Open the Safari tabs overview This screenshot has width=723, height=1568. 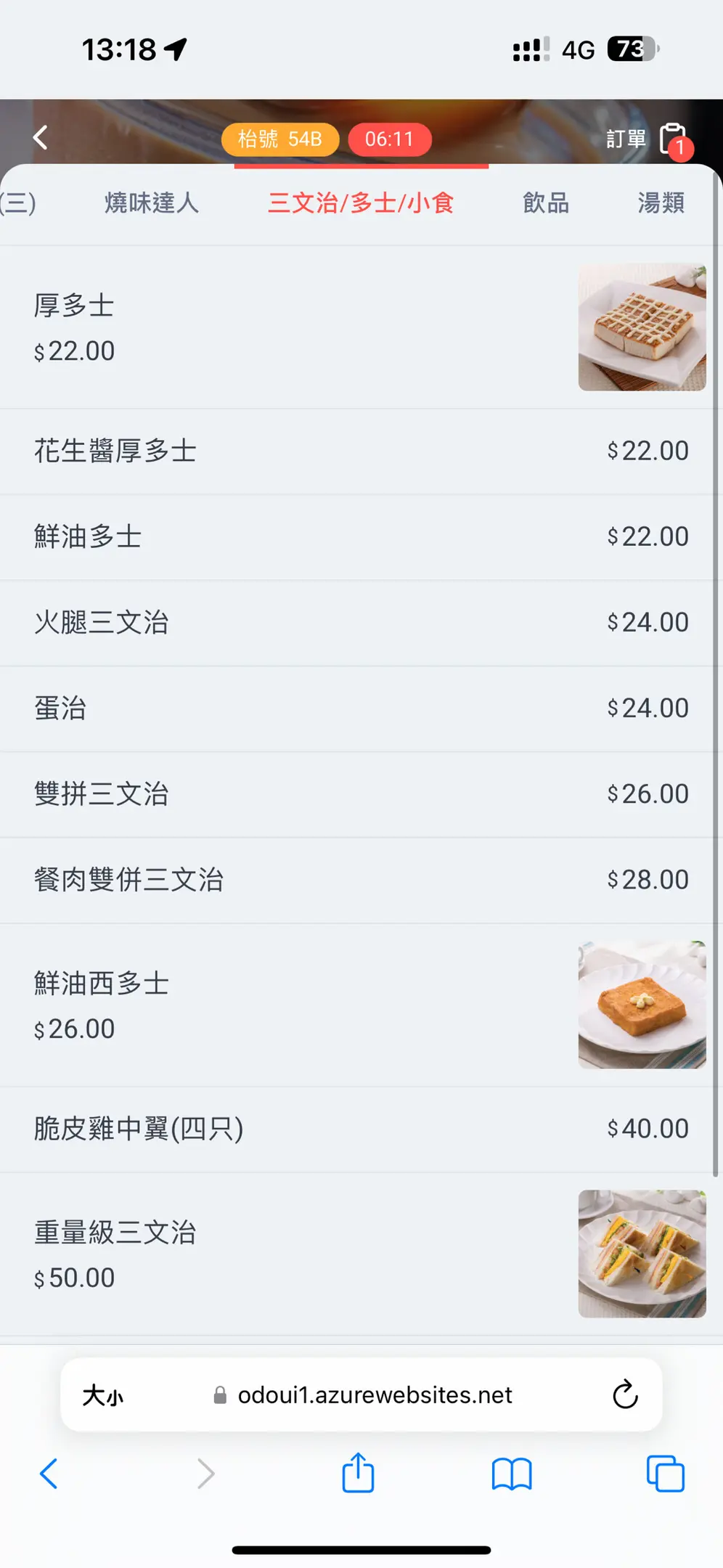coord(665,1474)
